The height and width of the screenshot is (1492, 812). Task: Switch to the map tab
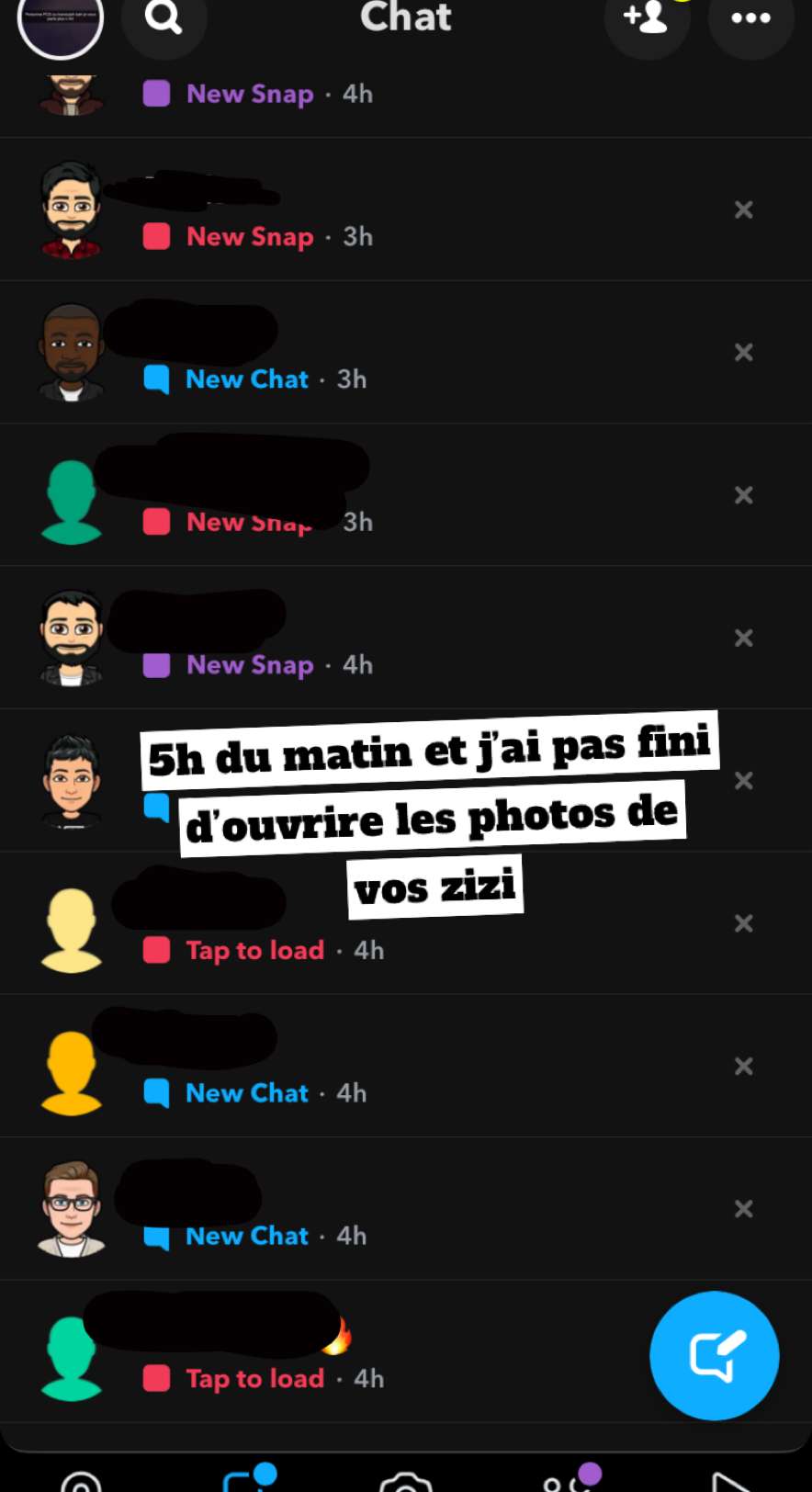pos(81,1480)
